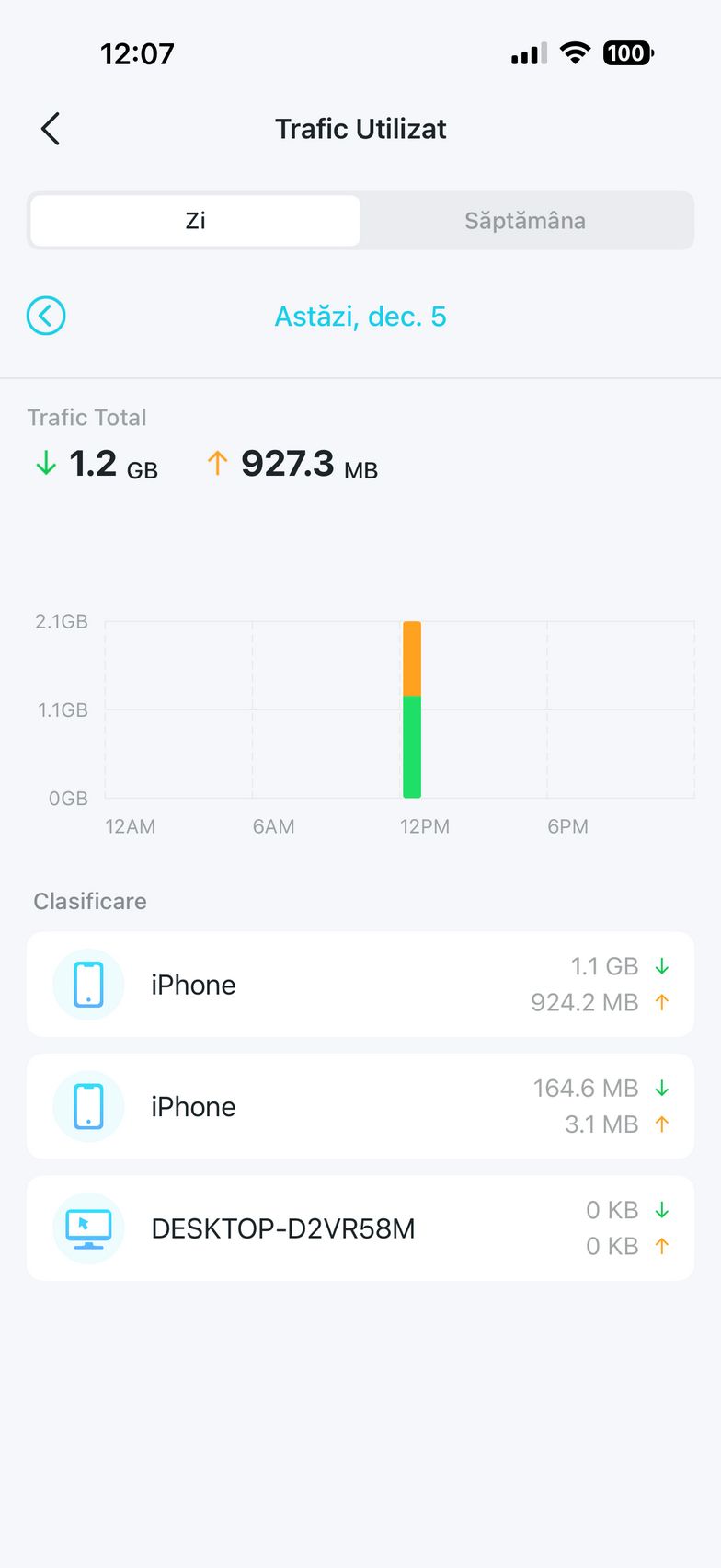
Task: Open the iPhone with 1.1 GB download
Action: coord(360,985)
